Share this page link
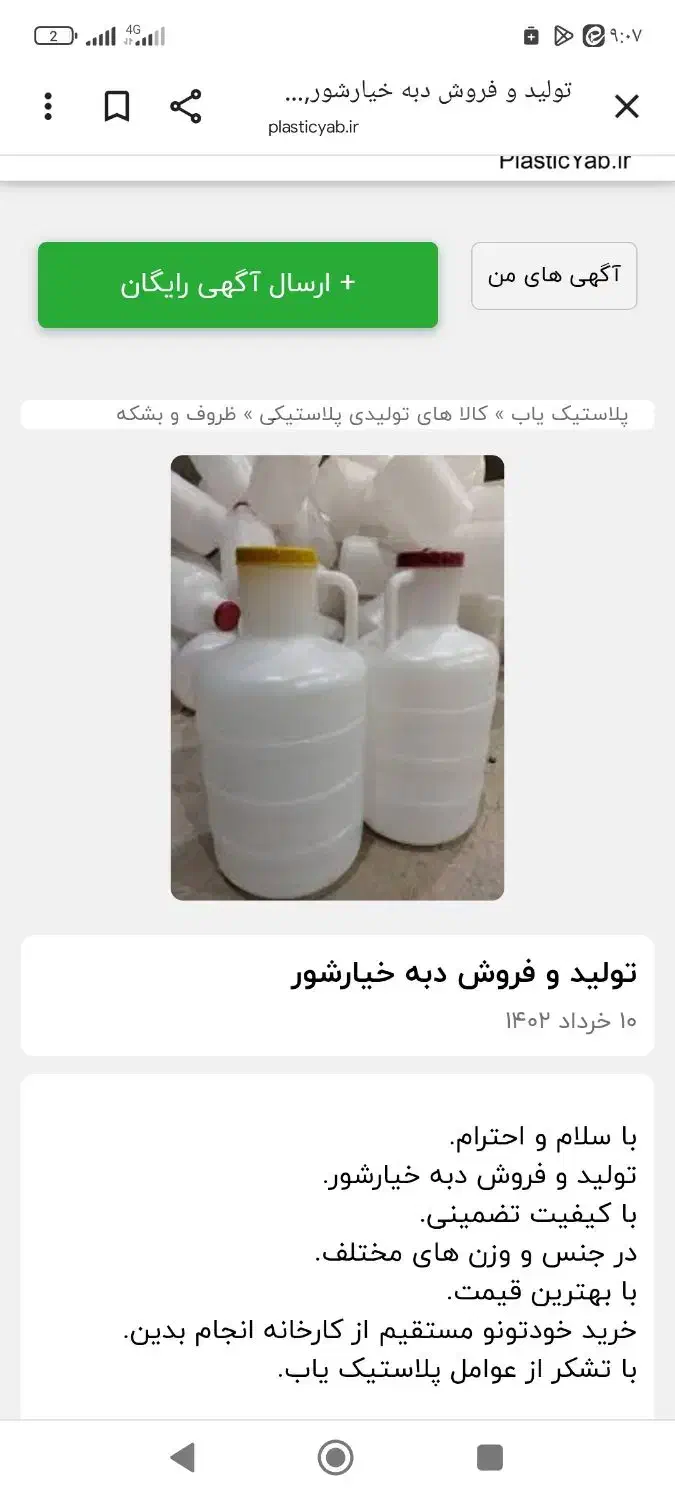 (x=185, y=107)
